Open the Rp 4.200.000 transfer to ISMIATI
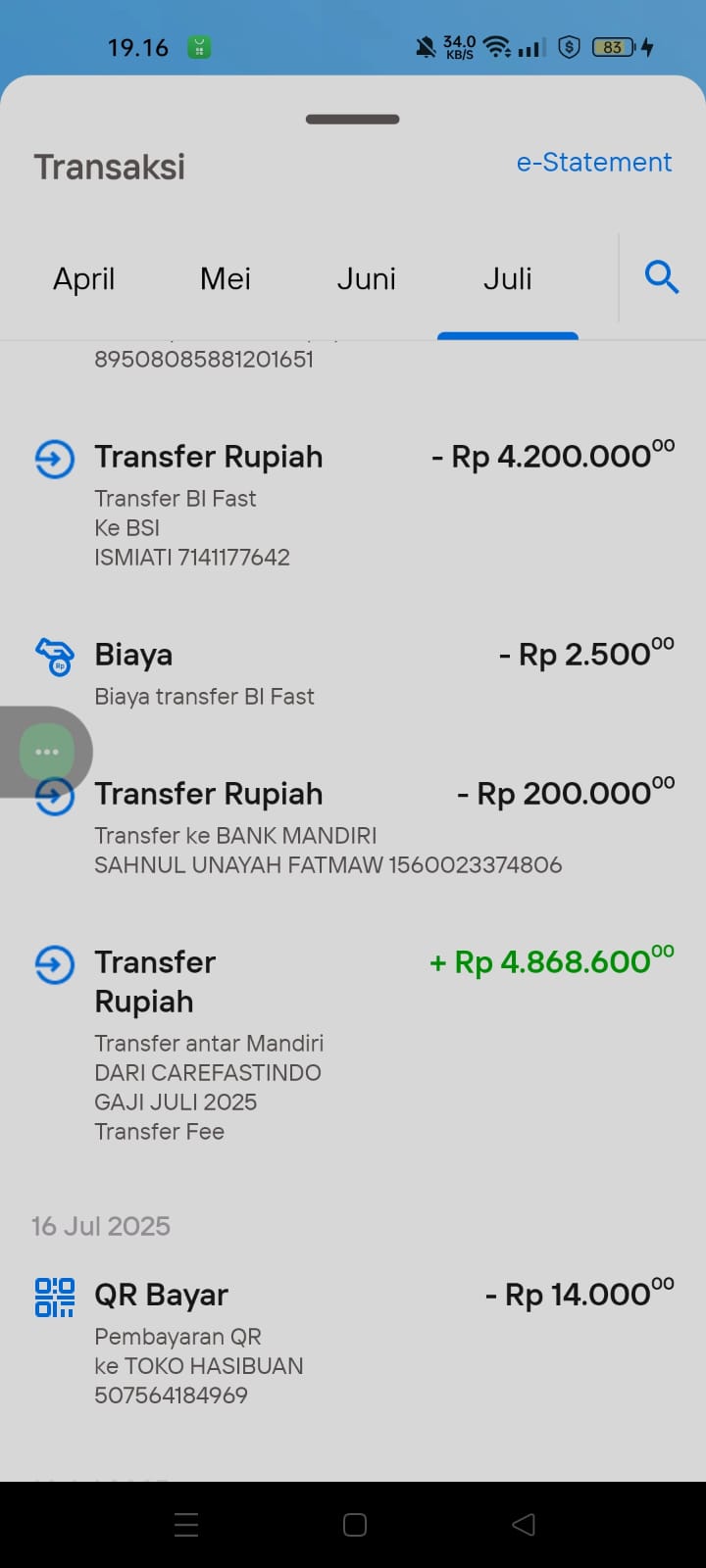 tap(353, 505)
